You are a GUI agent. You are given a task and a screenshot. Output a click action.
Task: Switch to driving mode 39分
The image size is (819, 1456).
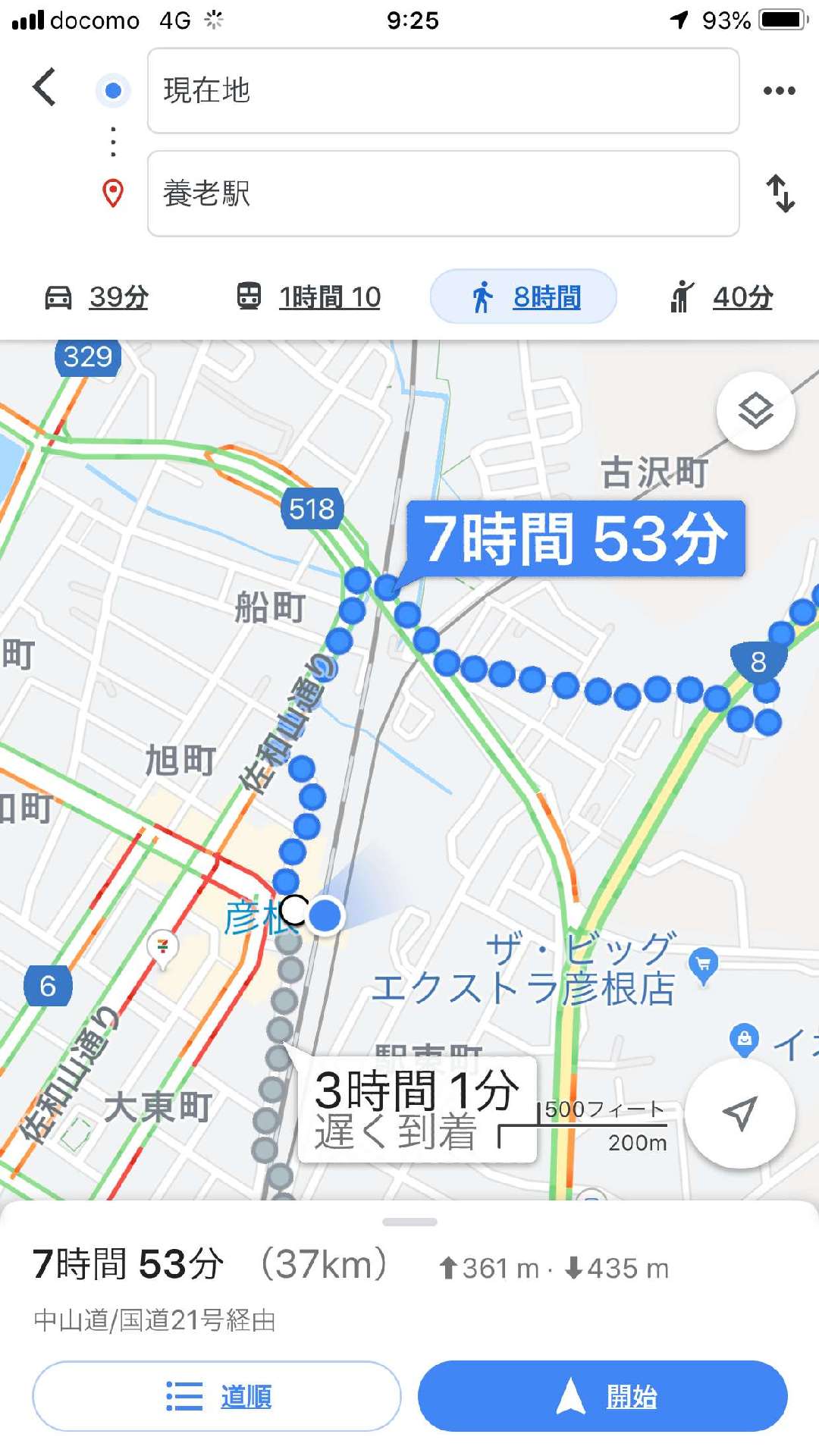(x=96, y=297)
